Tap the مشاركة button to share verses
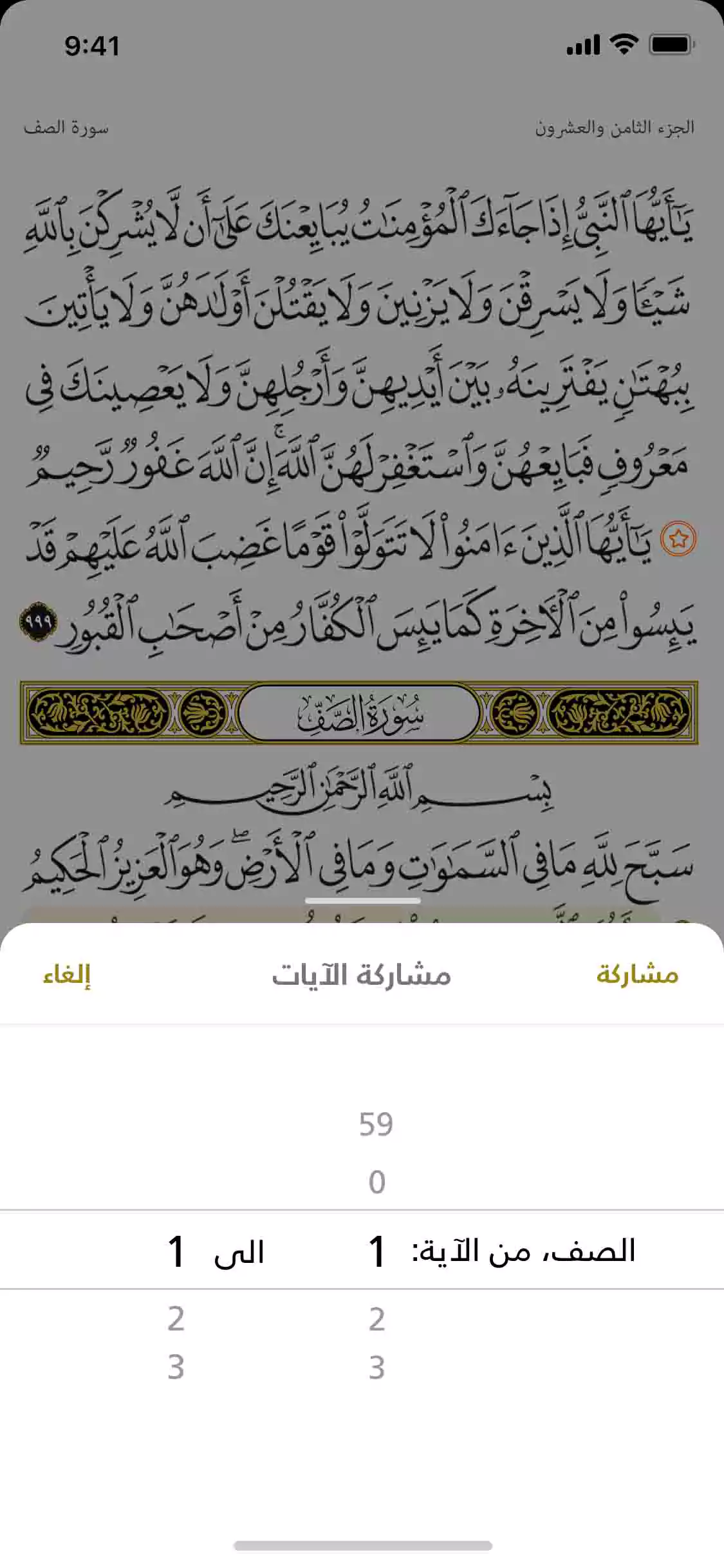The width and height of the screenshot is (724, 1568). pos(637,975)
